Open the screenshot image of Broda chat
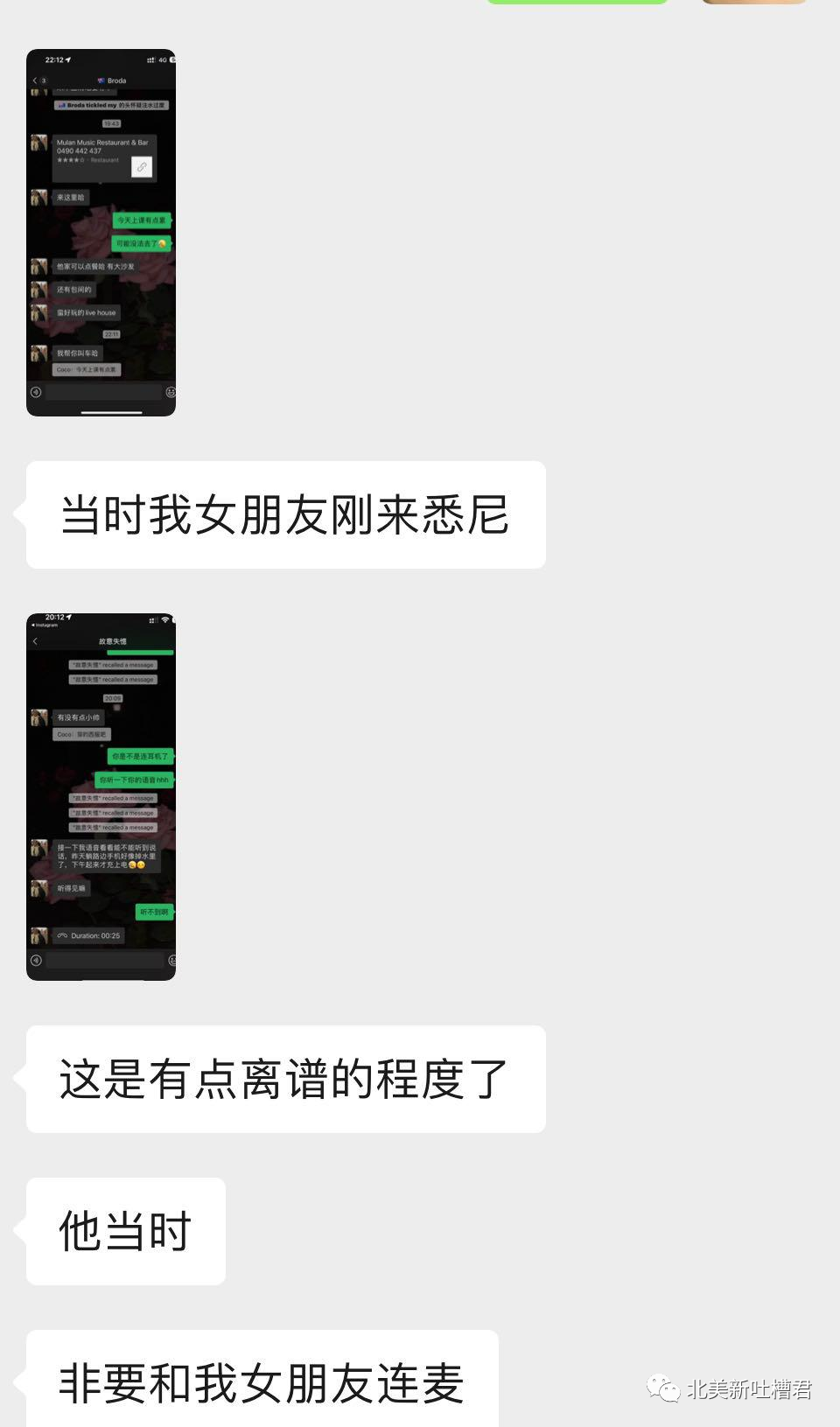The height and width of the screenshot is (1427, 840). [x=101, y=233]
